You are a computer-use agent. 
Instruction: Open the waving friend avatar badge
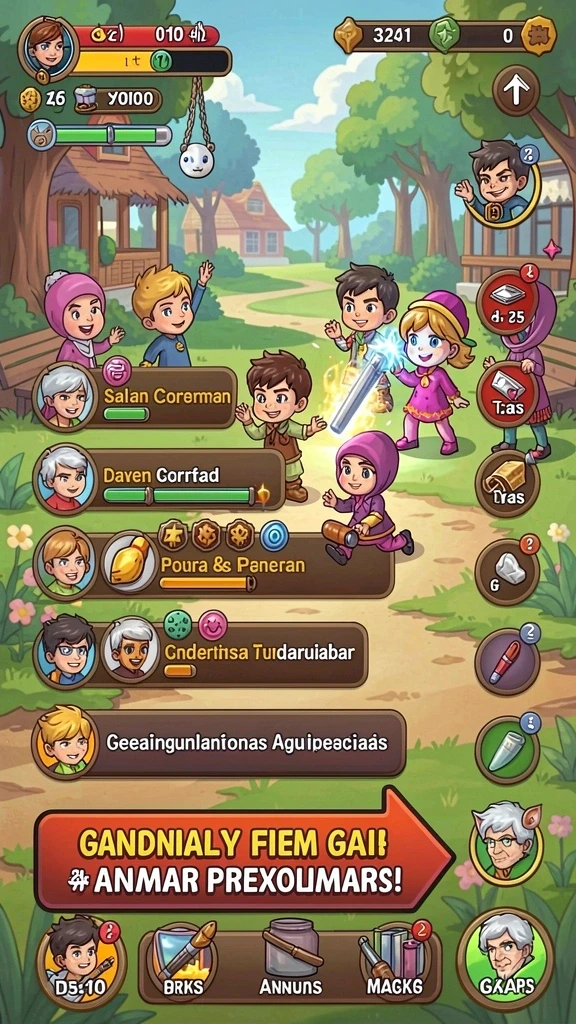498,184
